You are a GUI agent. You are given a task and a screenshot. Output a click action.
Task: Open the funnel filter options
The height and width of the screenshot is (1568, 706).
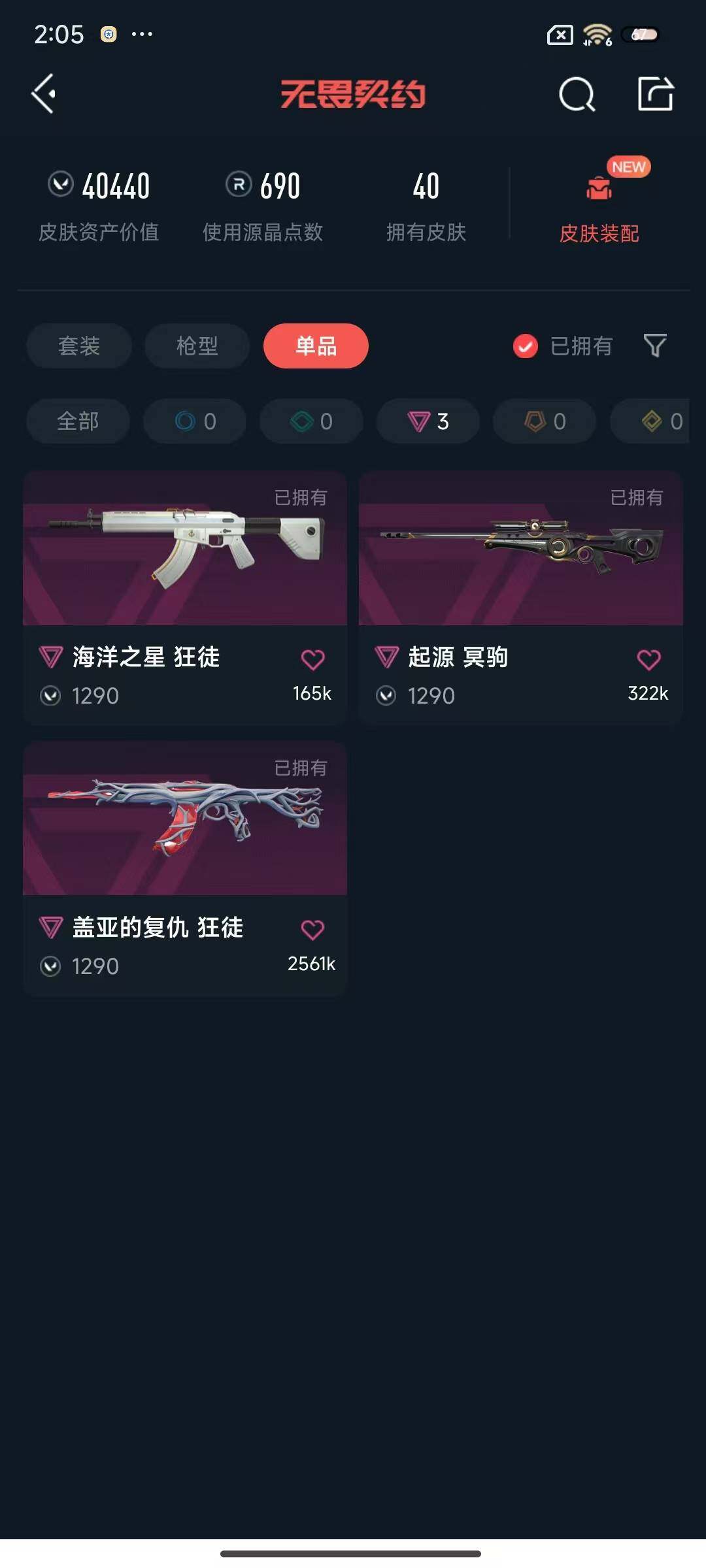click(x=655, y=346)
